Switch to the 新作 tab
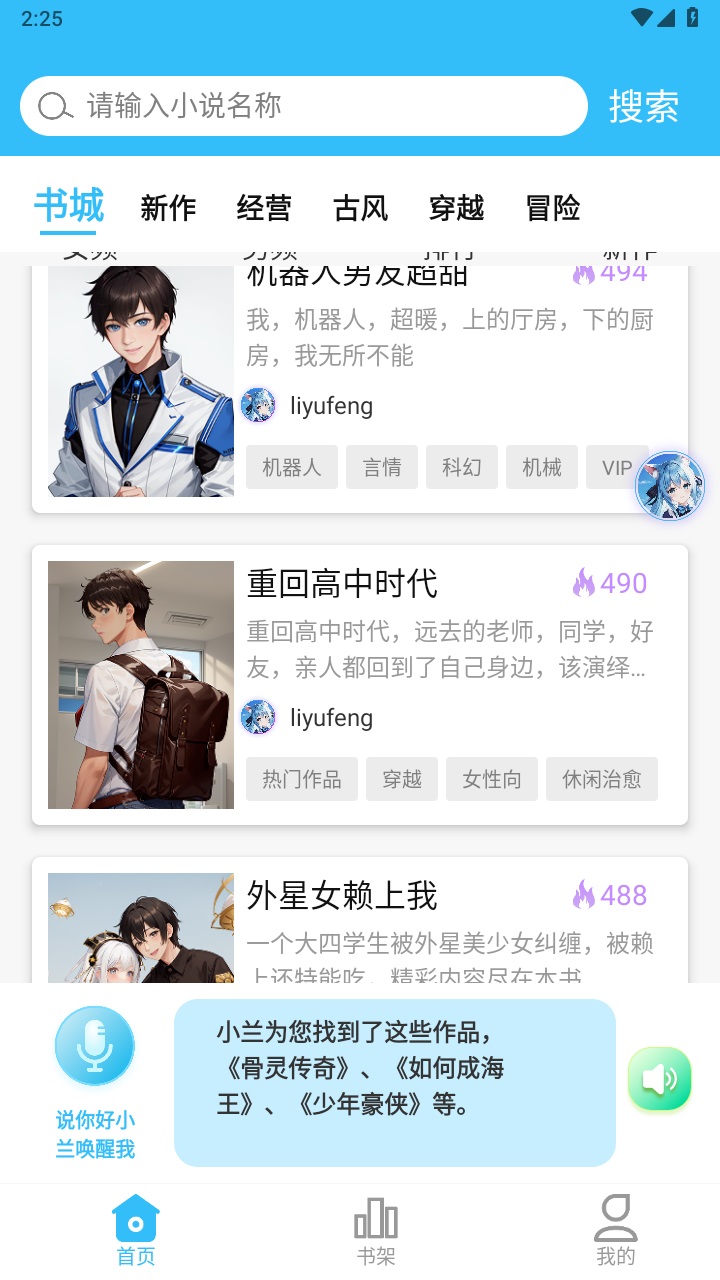The image size is (720, 1280). [x=168, y=208]
